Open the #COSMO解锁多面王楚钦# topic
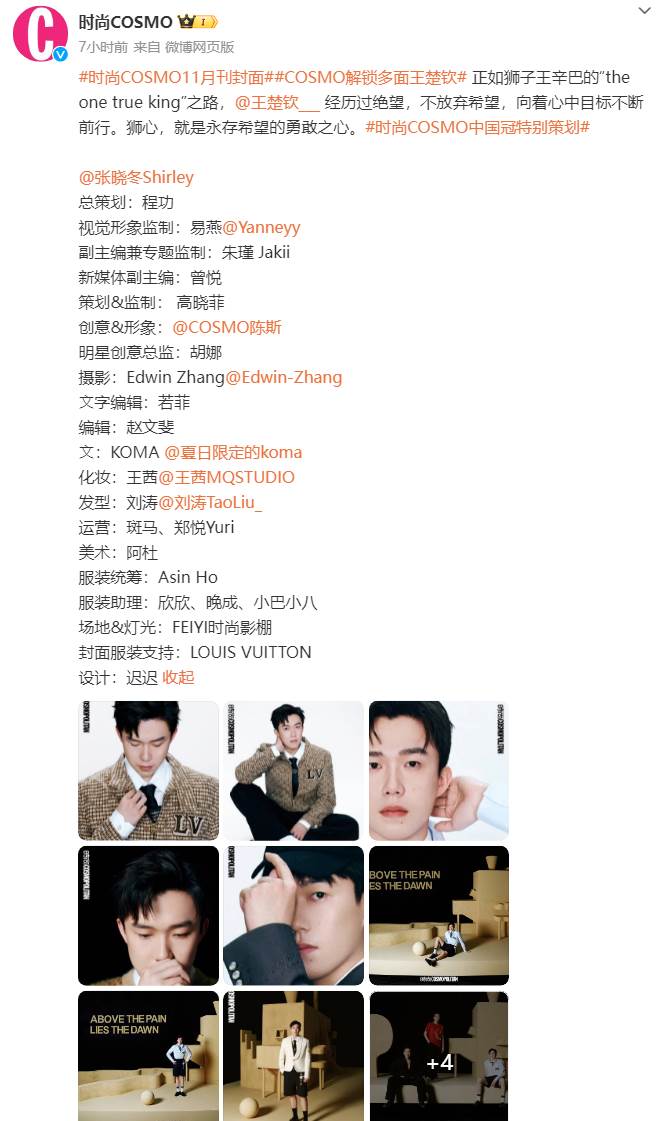 (363, 77)
